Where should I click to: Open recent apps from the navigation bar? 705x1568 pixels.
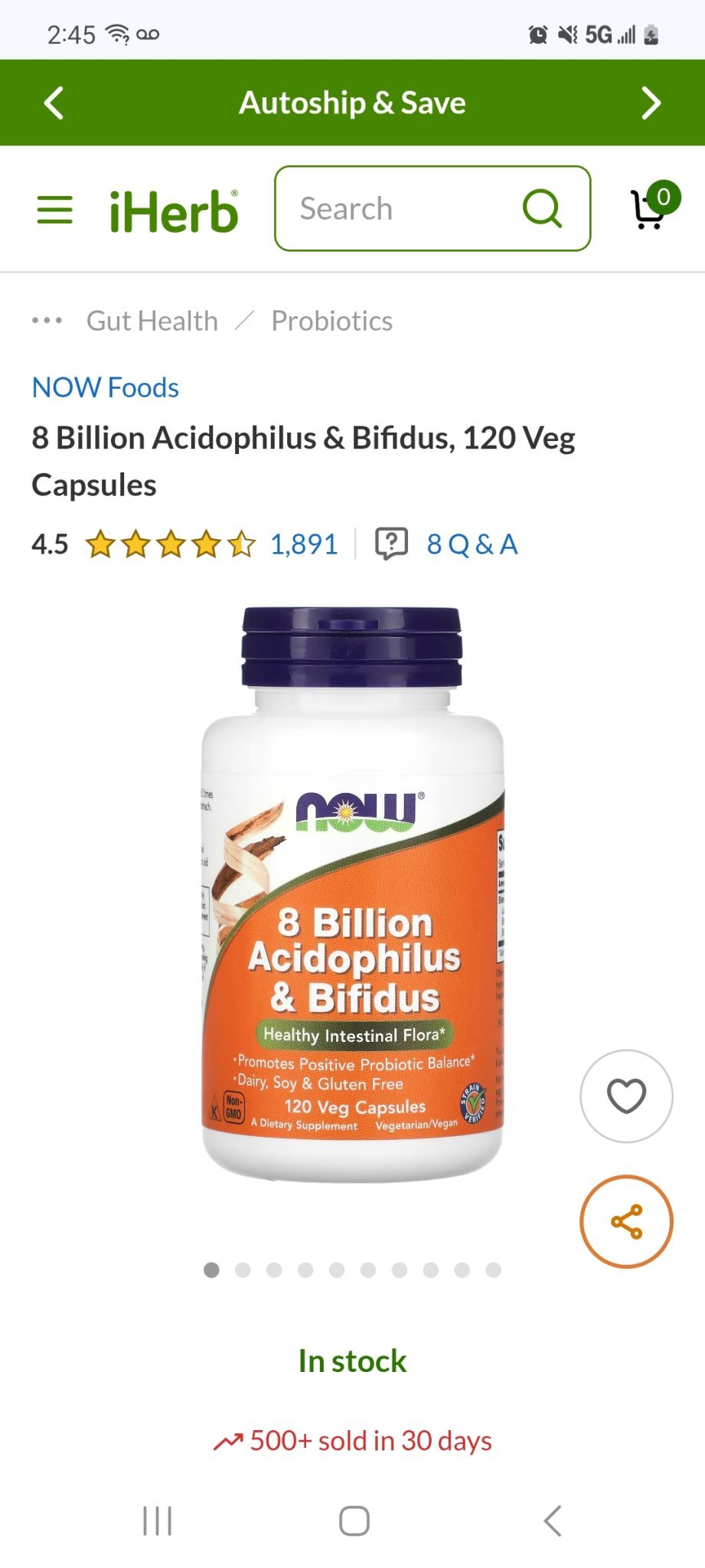(157, 1521)
